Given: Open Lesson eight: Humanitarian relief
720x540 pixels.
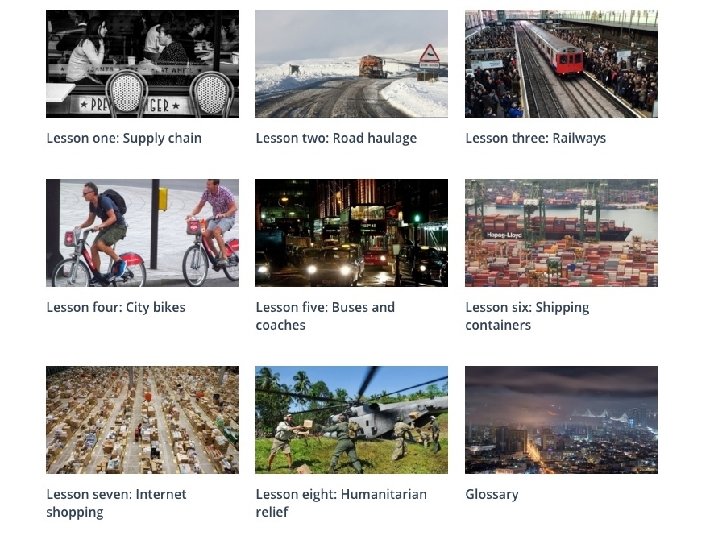Looking at the screenshot, I should (351, 419).
